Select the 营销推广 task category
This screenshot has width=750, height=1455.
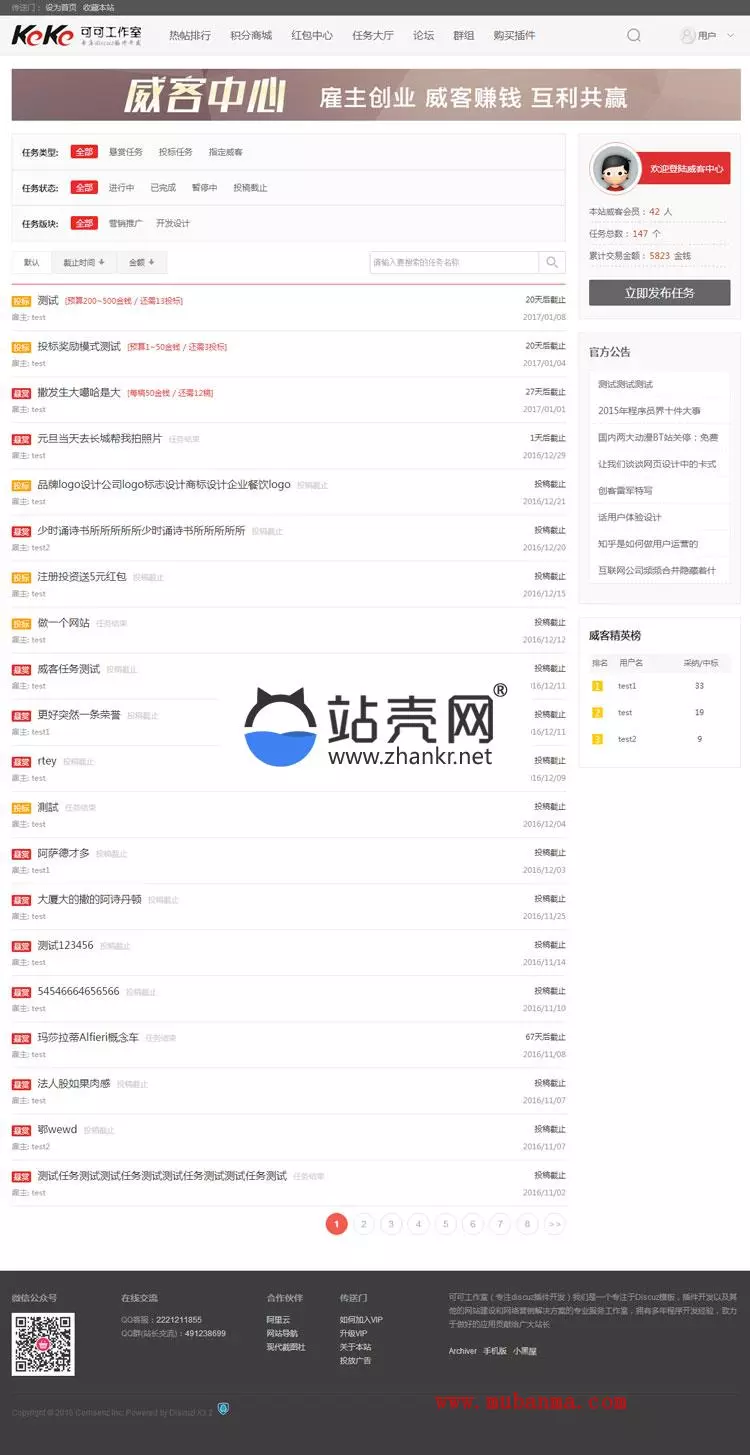coord(125,224)
